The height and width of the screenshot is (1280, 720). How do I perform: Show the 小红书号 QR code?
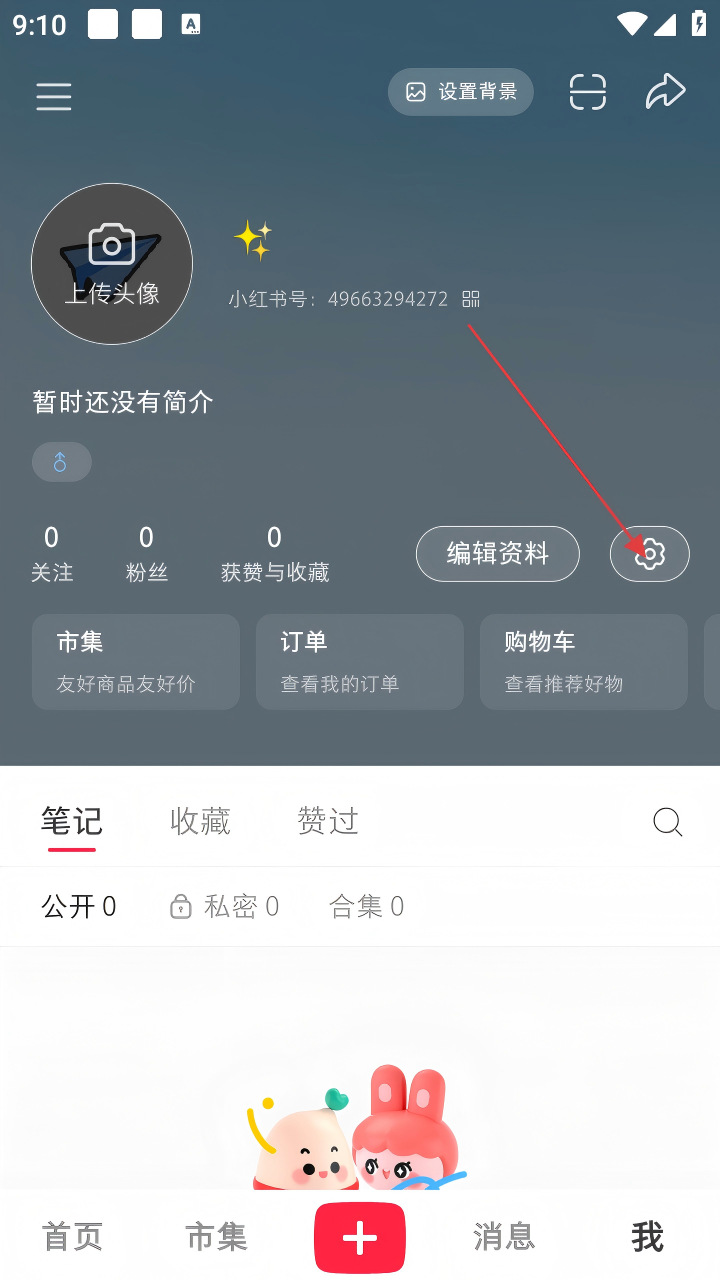pos(471,299)
